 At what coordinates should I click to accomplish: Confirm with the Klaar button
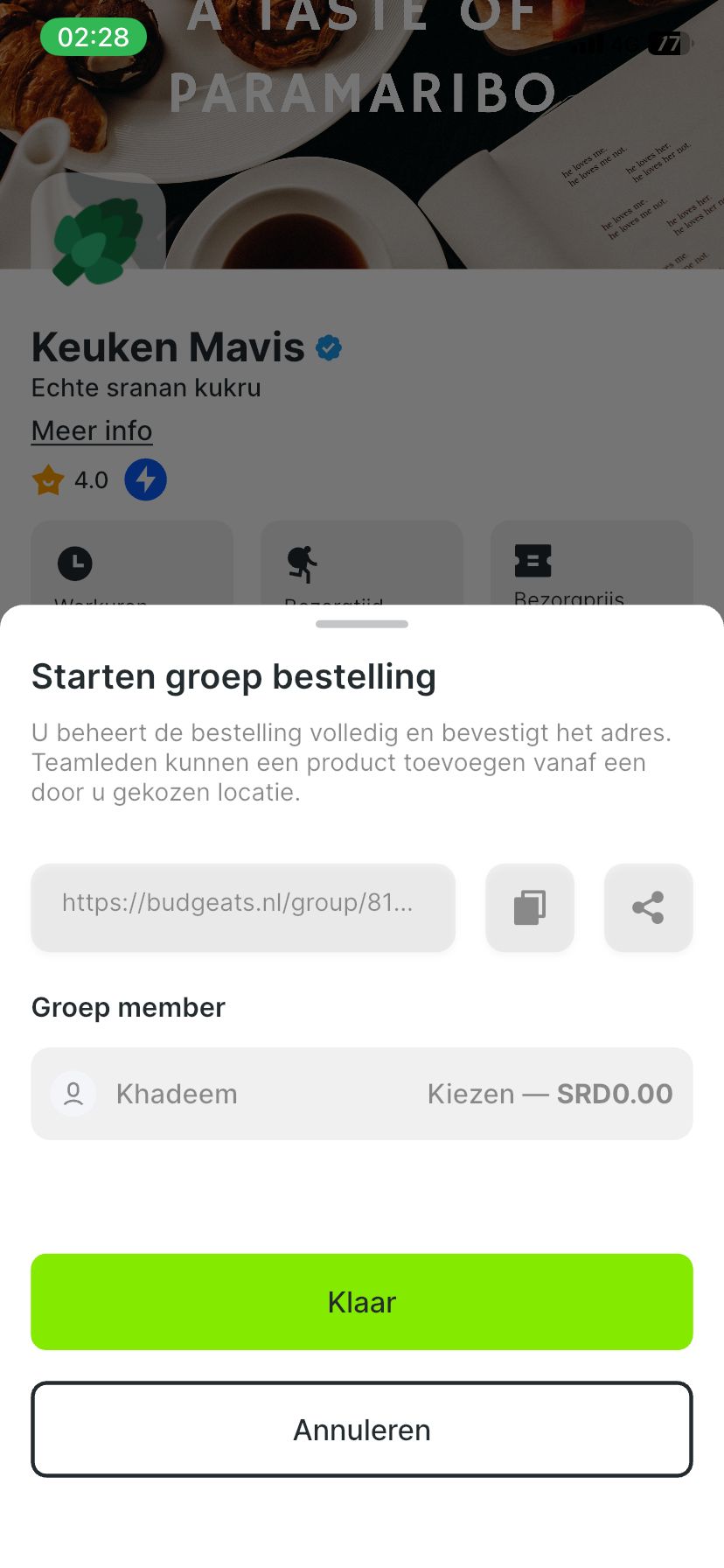click(362, 1301)
